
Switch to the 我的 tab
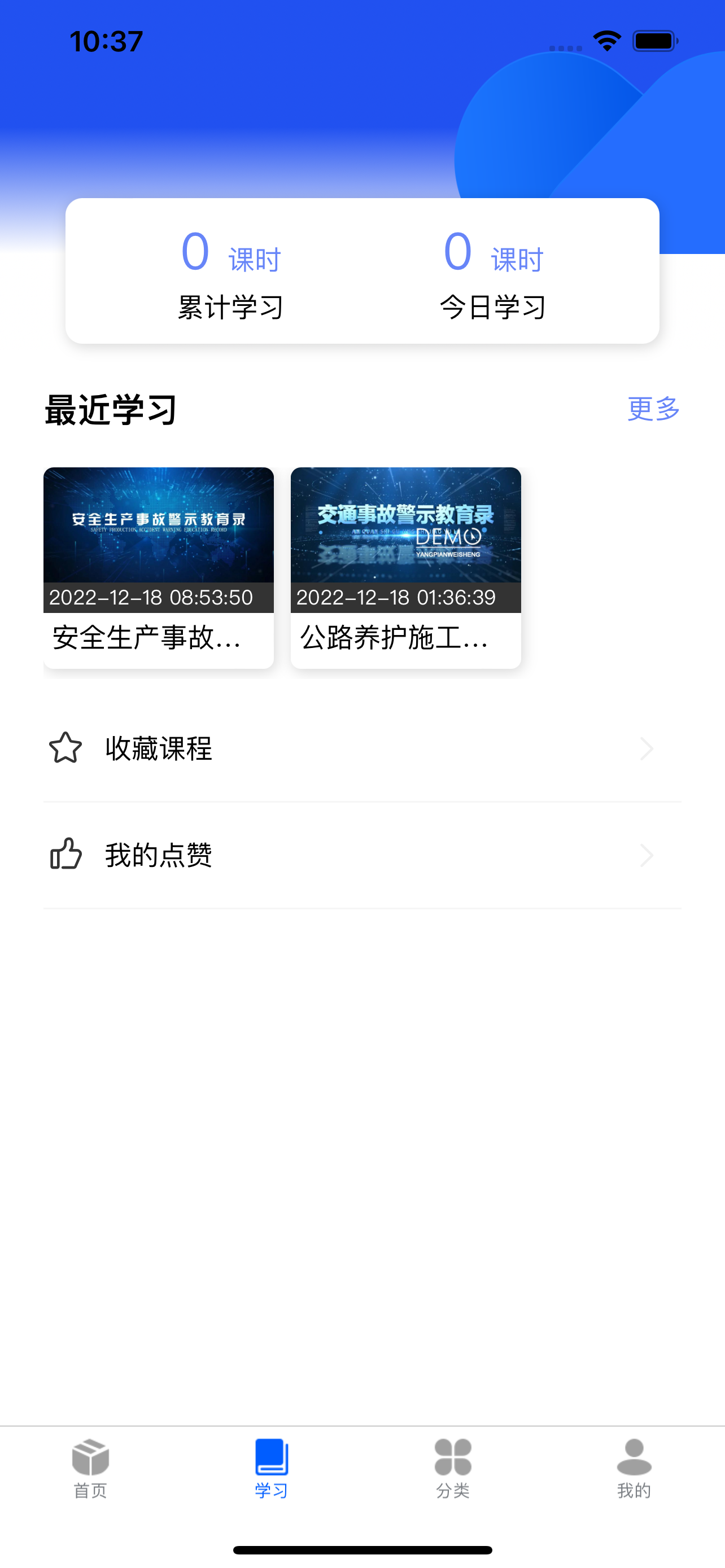click(634, 1469)
